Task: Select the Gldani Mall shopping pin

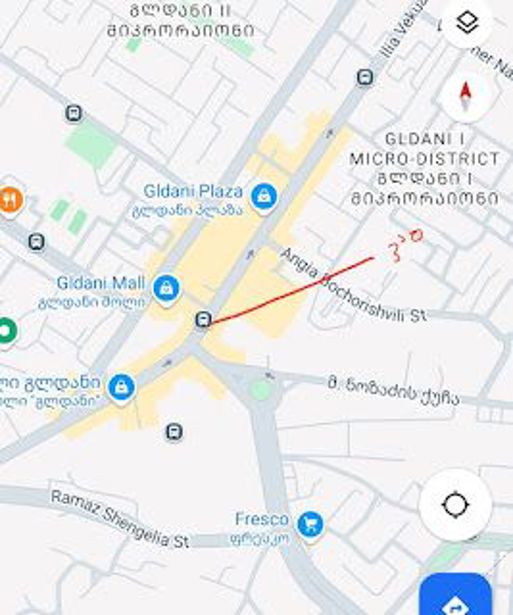Action: point(167,289)
